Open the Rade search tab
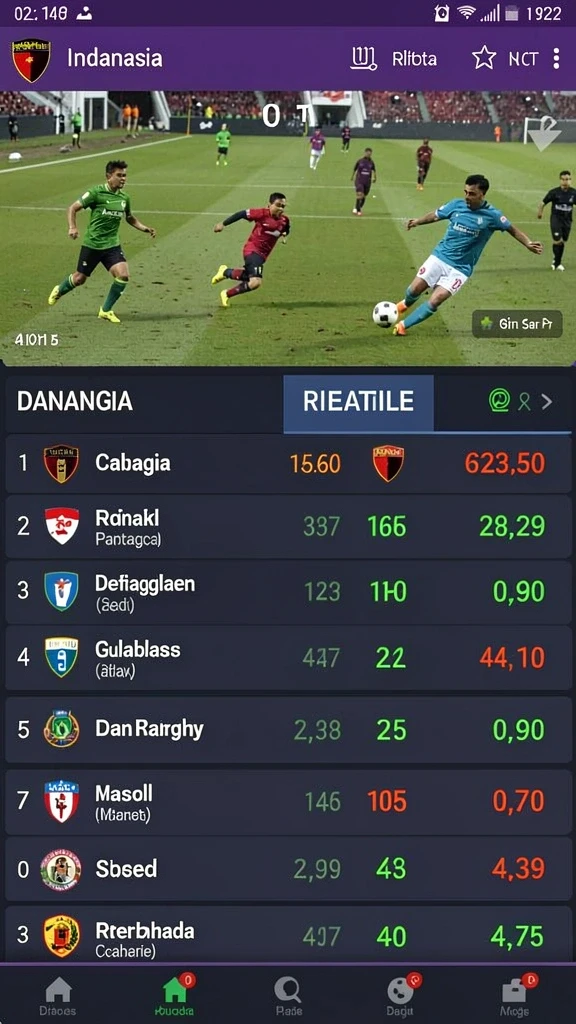Screen dimensions: 576x1024 tap(288, 997)
